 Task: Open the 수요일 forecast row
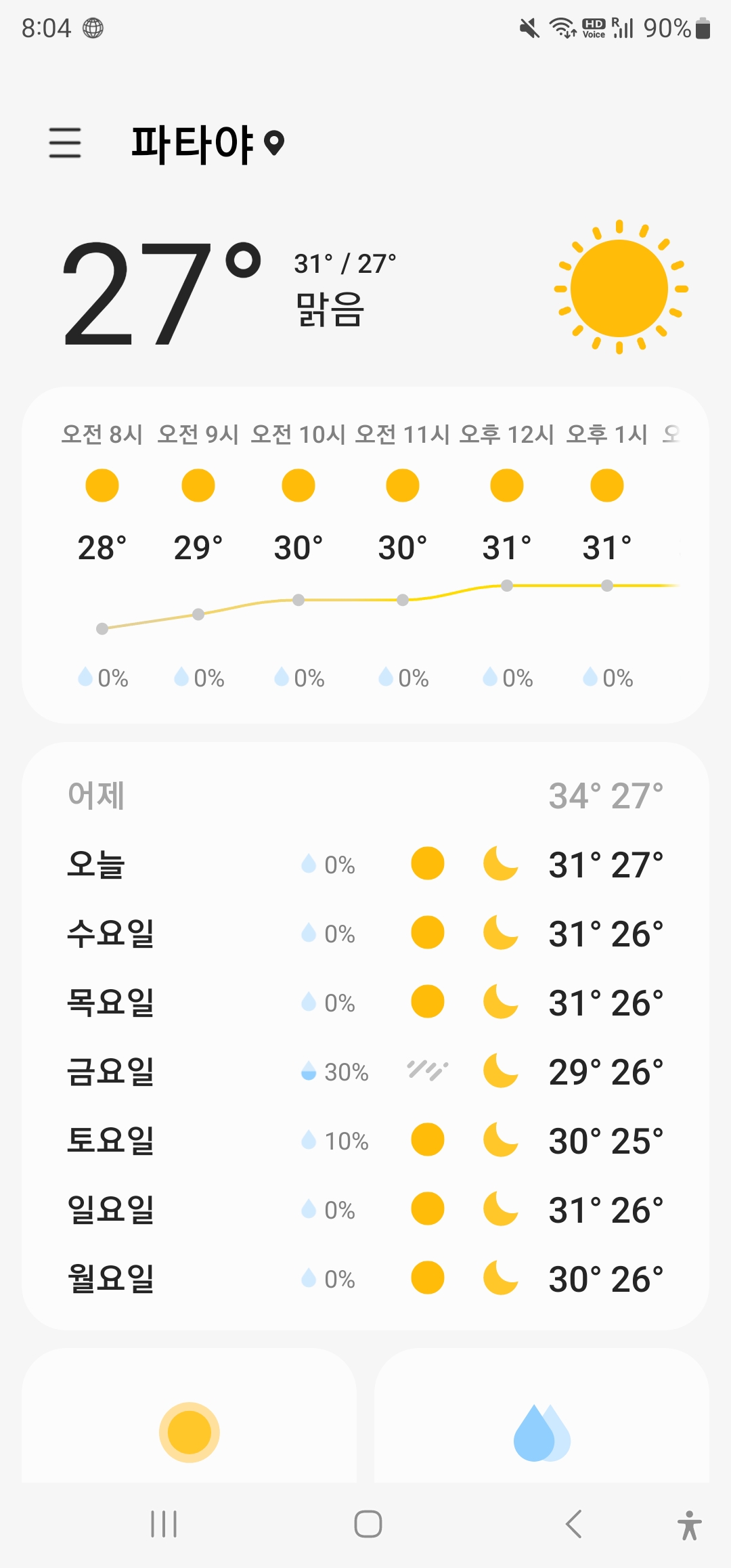365,934
